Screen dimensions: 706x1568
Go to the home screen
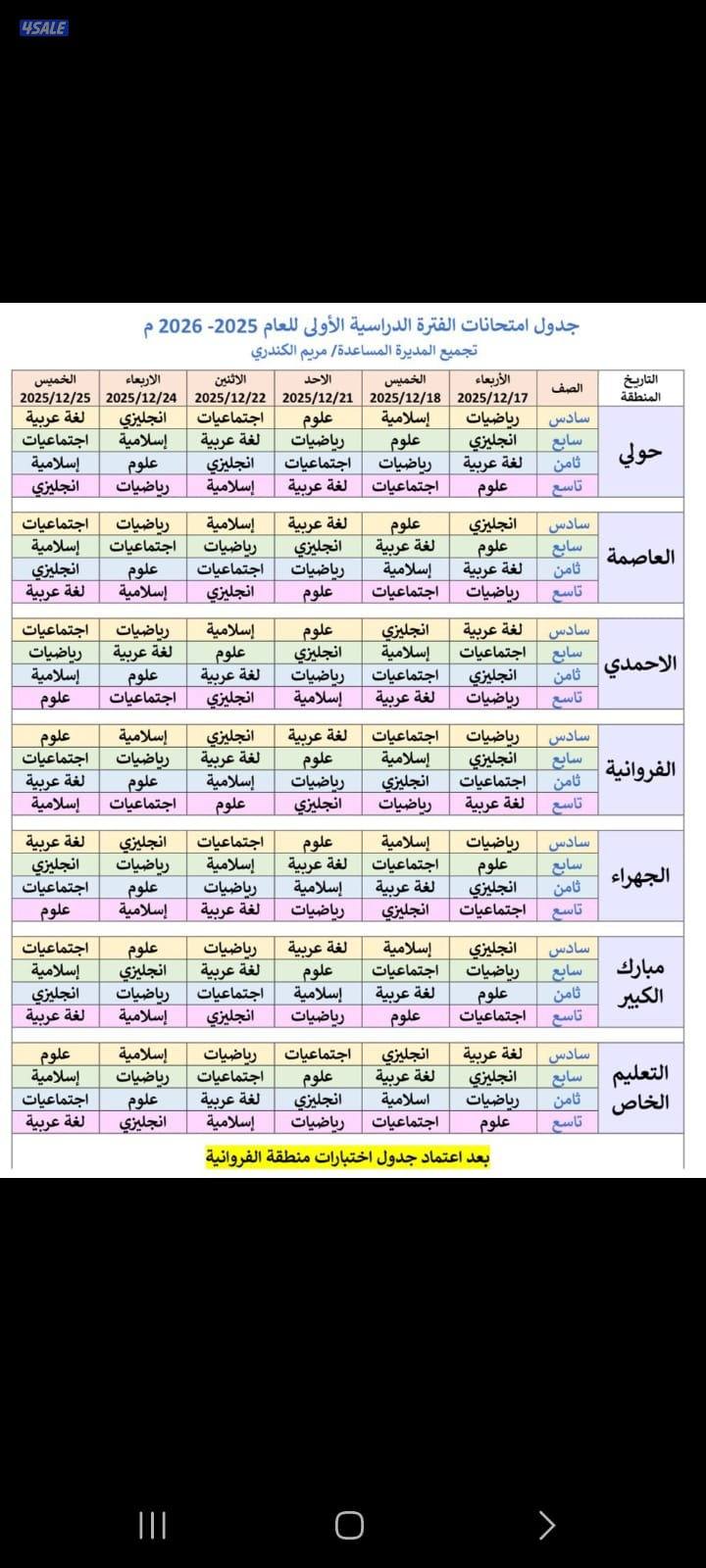pyautogui.click(x=349, y=1525)
